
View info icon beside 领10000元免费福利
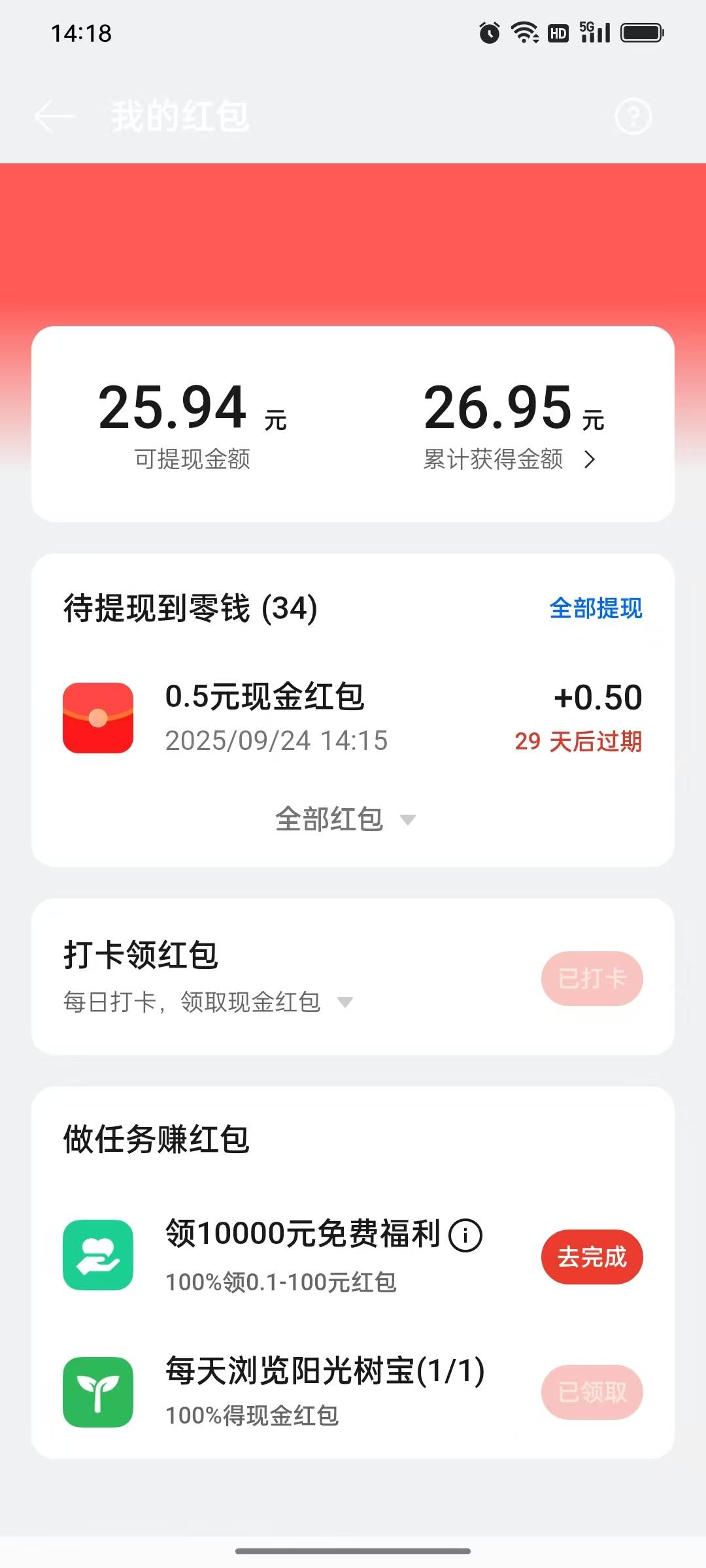pyautogui.click(x=465, y=1235)
